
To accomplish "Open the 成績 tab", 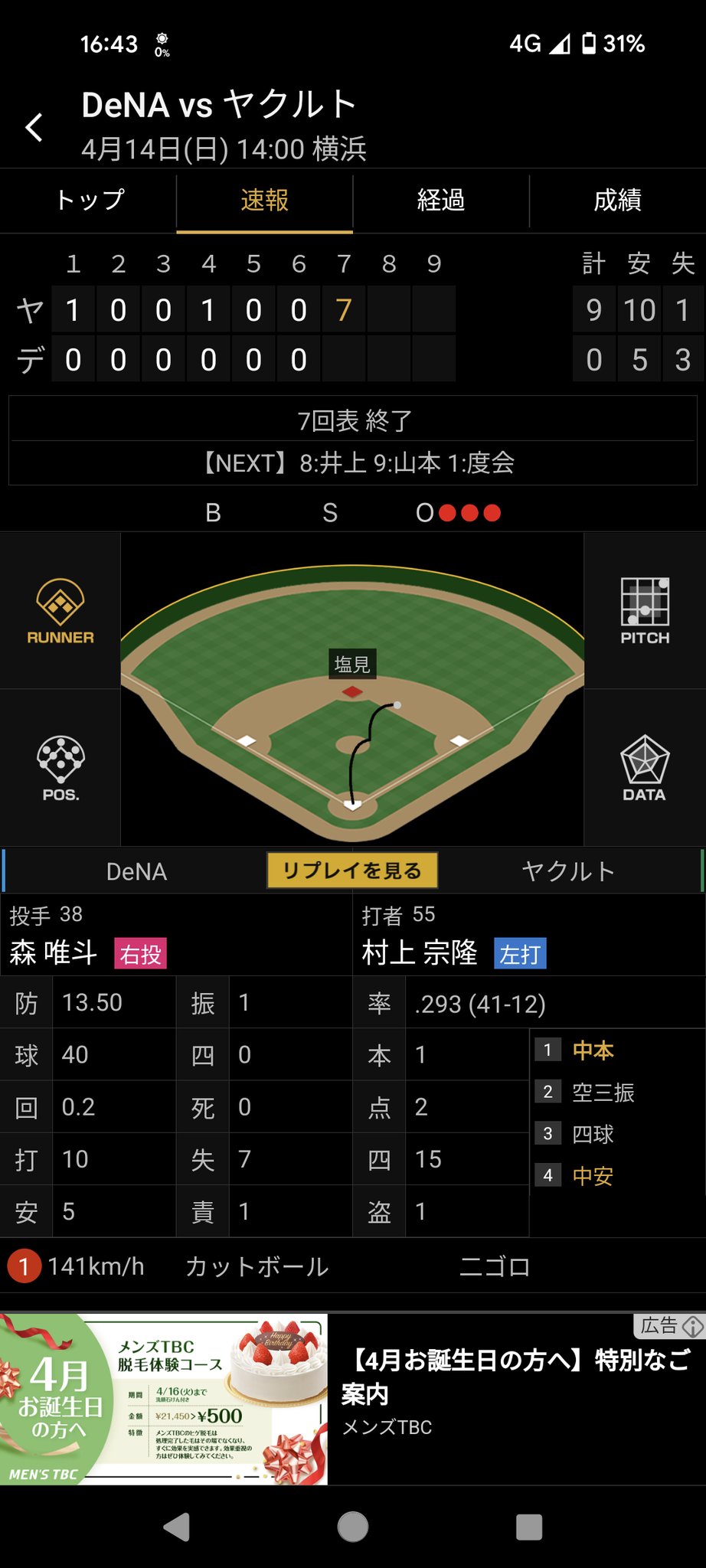I will click(x=617, y=200).
